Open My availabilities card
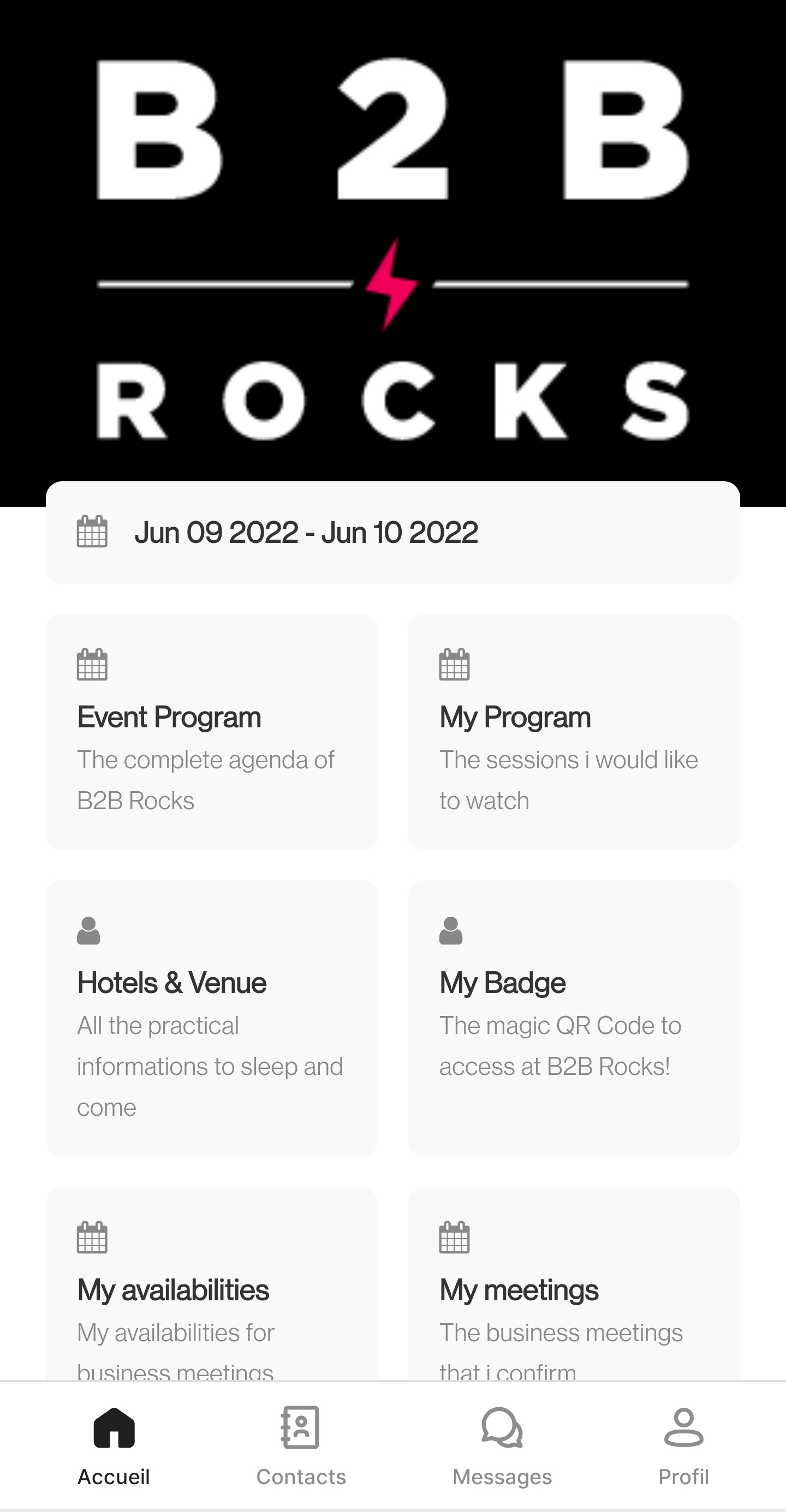Viewport: 786px width, 1512px height. click(x=211, y=1284)
